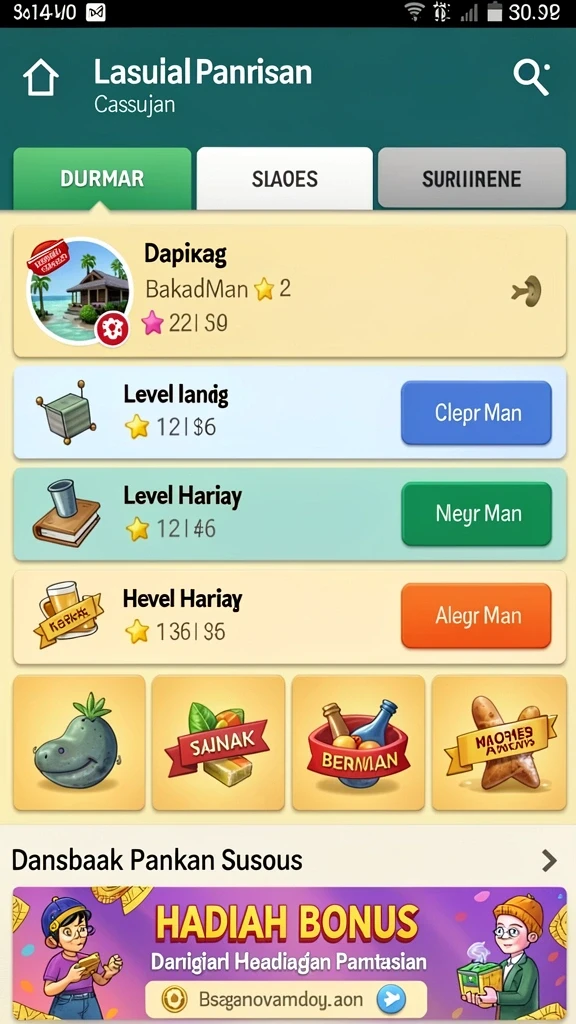This screenshot has width=576, height=1024.
Task: Expand Dansbaak Pankan Susous with the chevron
Action: pyautogui.click(x=549, y=861)
